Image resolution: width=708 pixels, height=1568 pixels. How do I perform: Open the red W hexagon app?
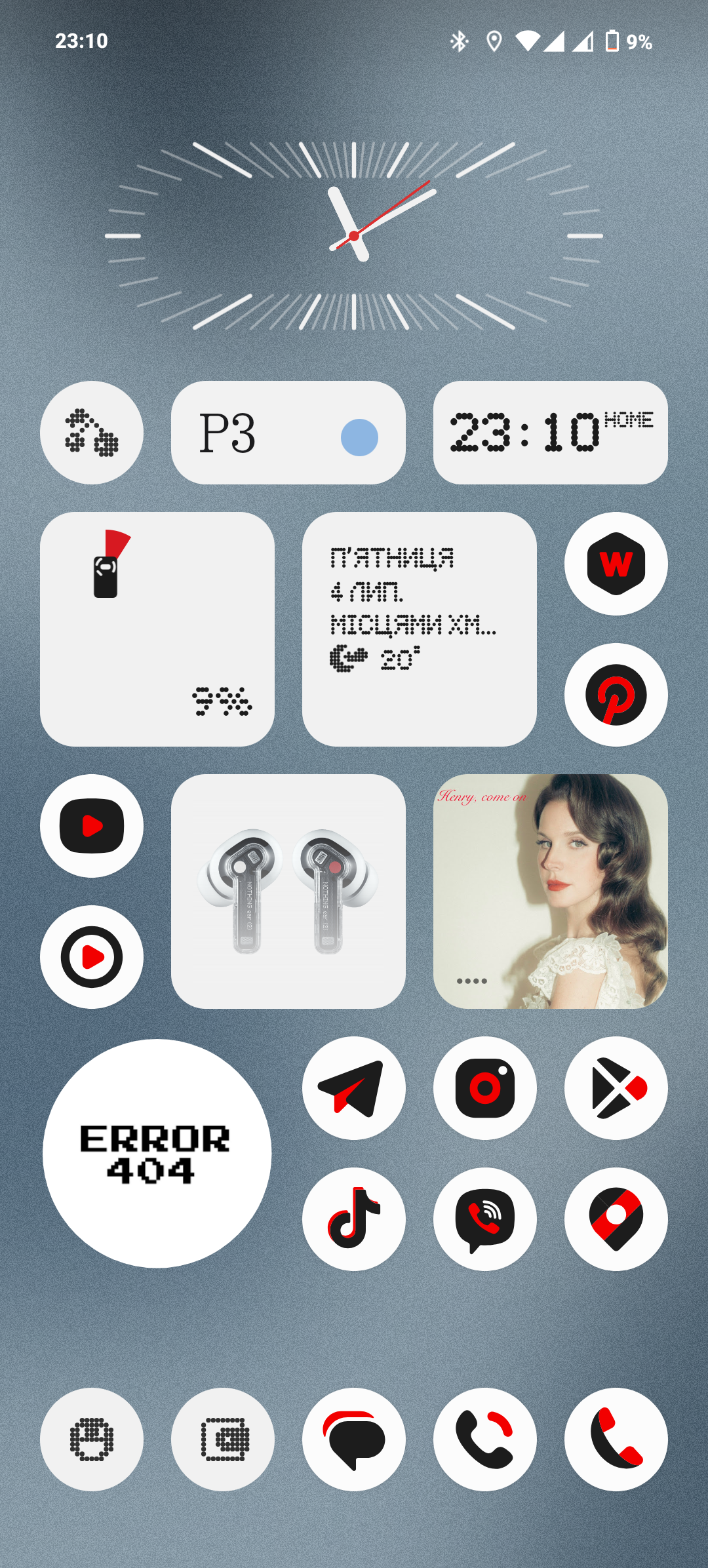coord(616,564)
